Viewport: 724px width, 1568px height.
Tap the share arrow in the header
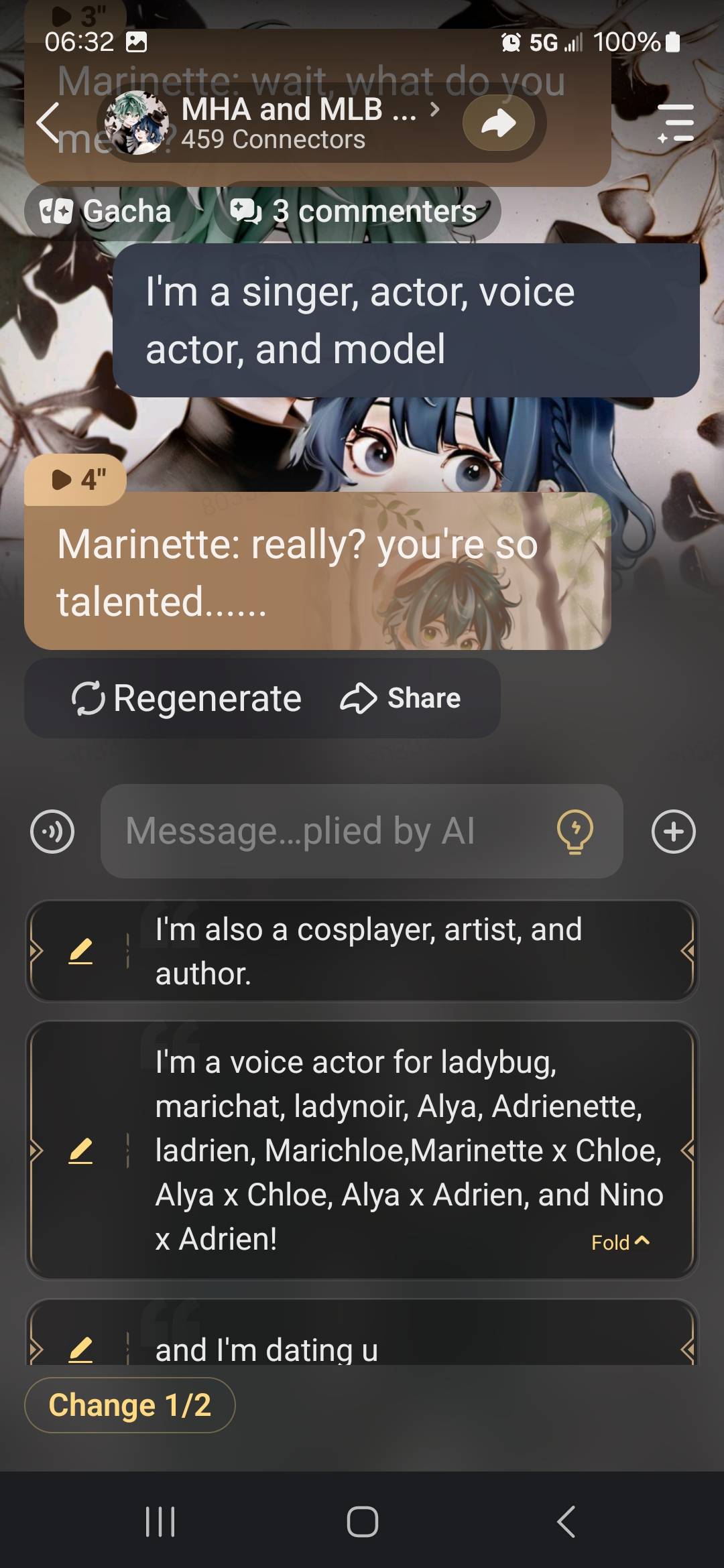click(x=498, y=123)
